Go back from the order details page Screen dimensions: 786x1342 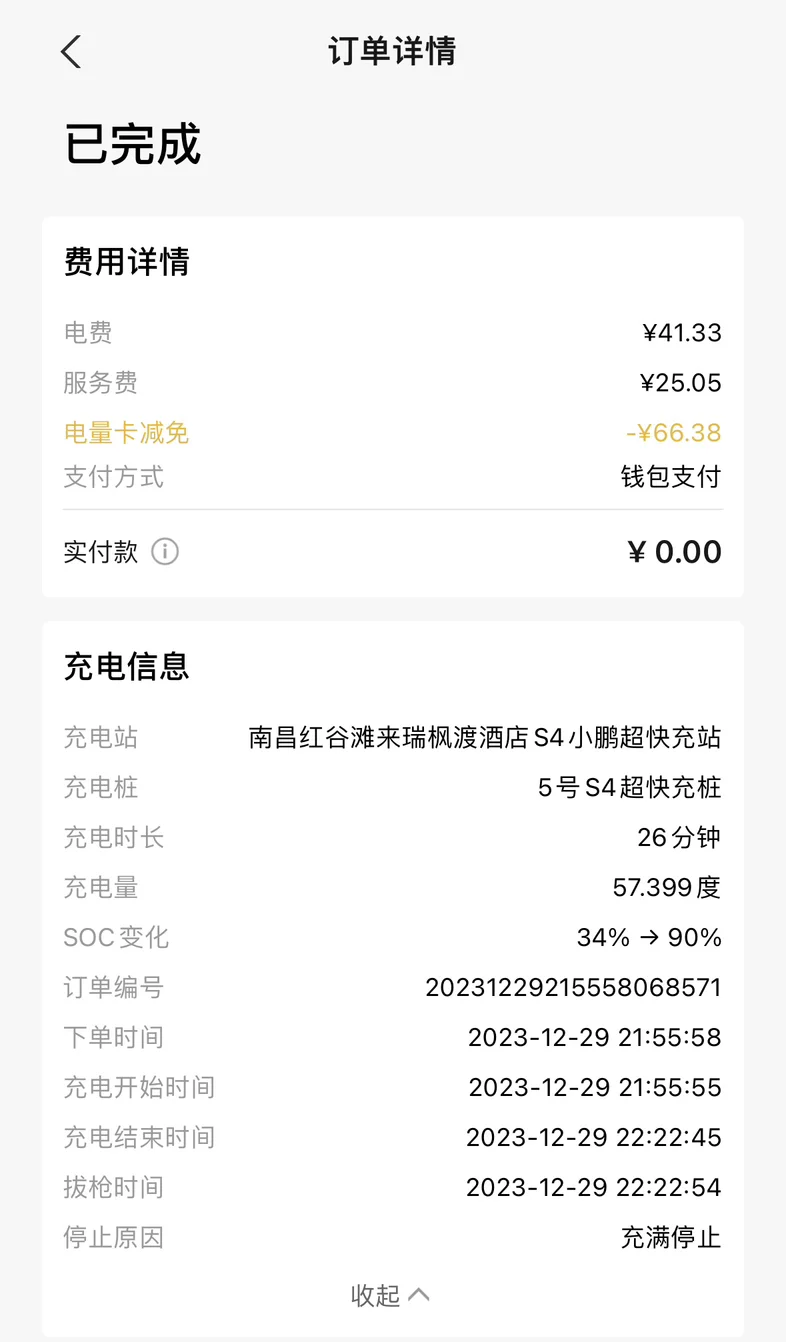pyautogui.click(x=71, y=52)
